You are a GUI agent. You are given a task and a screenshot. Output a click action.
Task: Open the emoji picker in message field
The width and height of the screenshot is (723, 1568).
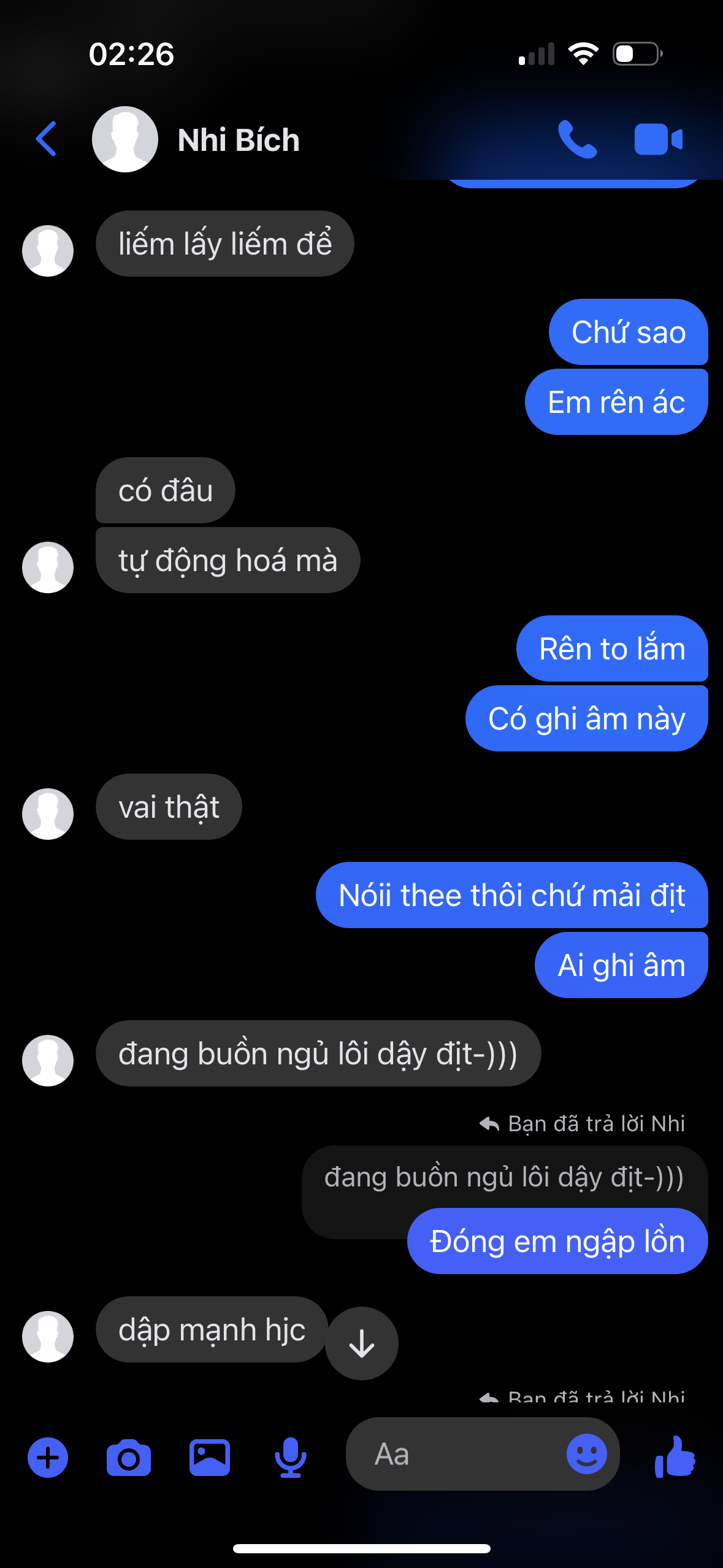pos(586,1454)
